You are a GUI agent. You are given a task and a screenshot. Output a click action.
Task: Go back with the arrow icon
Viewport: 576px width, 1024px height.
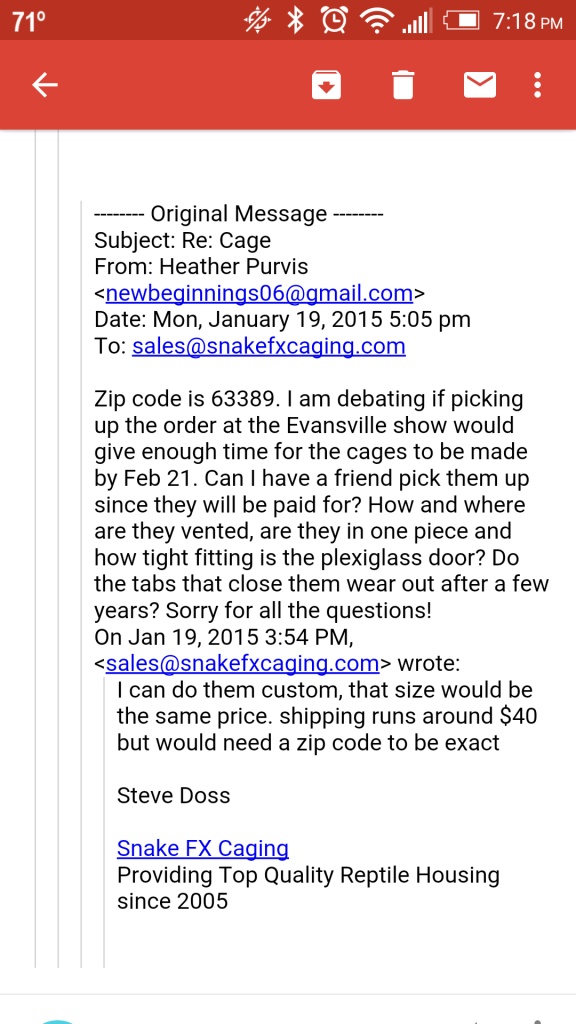point(45,85)
